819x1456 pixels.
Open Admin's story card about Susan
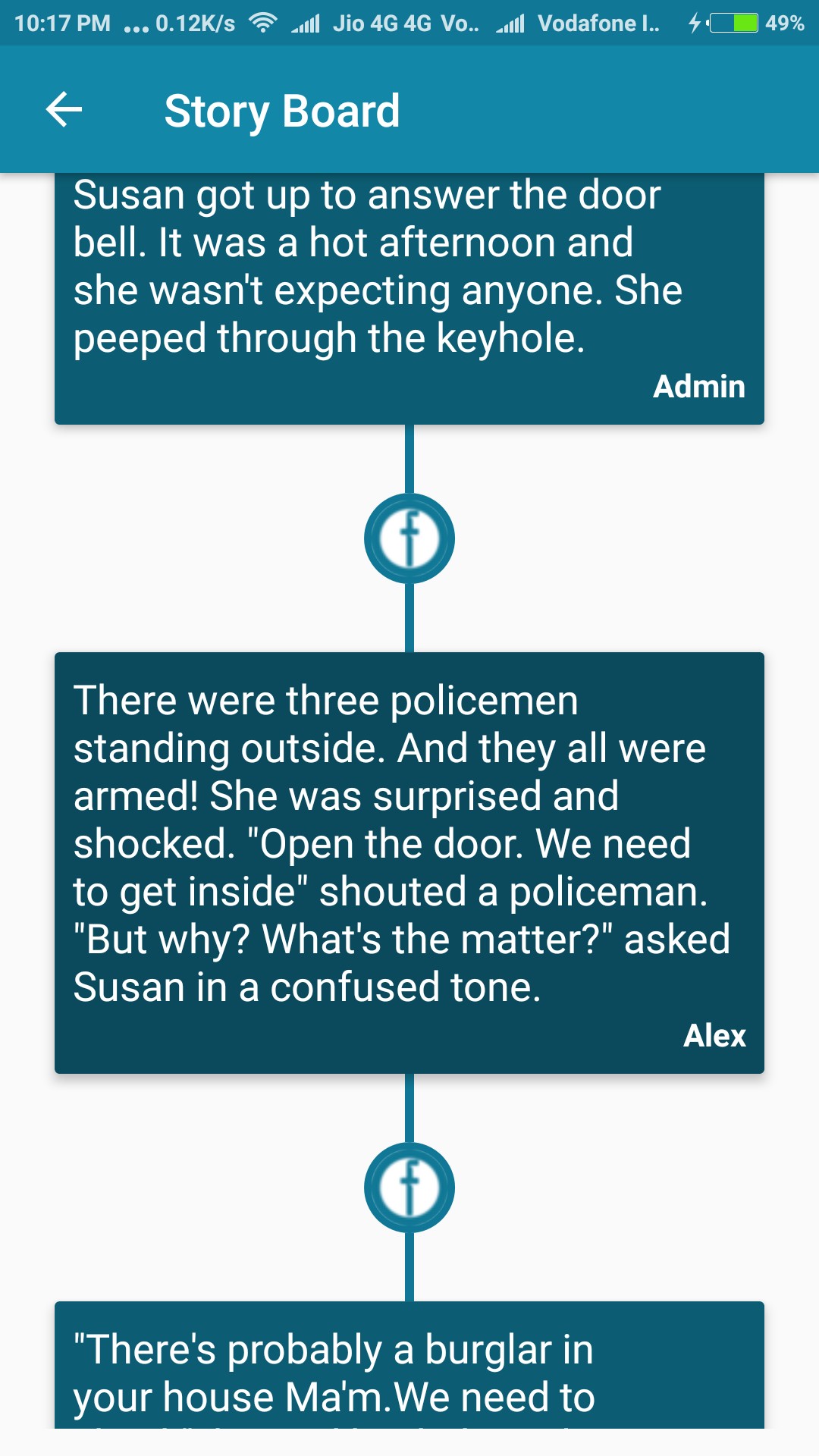(409, 299)
